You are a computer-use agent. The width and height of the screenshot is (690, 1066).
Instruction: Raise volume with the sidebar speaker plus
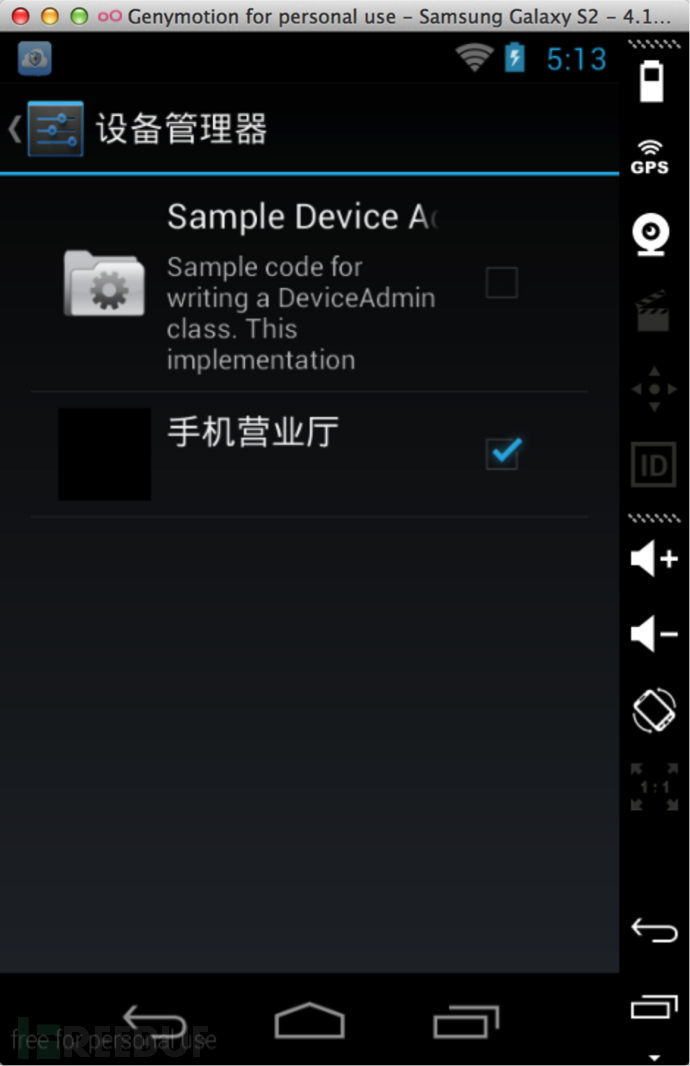pyautogui.click(x=654, y=558)
